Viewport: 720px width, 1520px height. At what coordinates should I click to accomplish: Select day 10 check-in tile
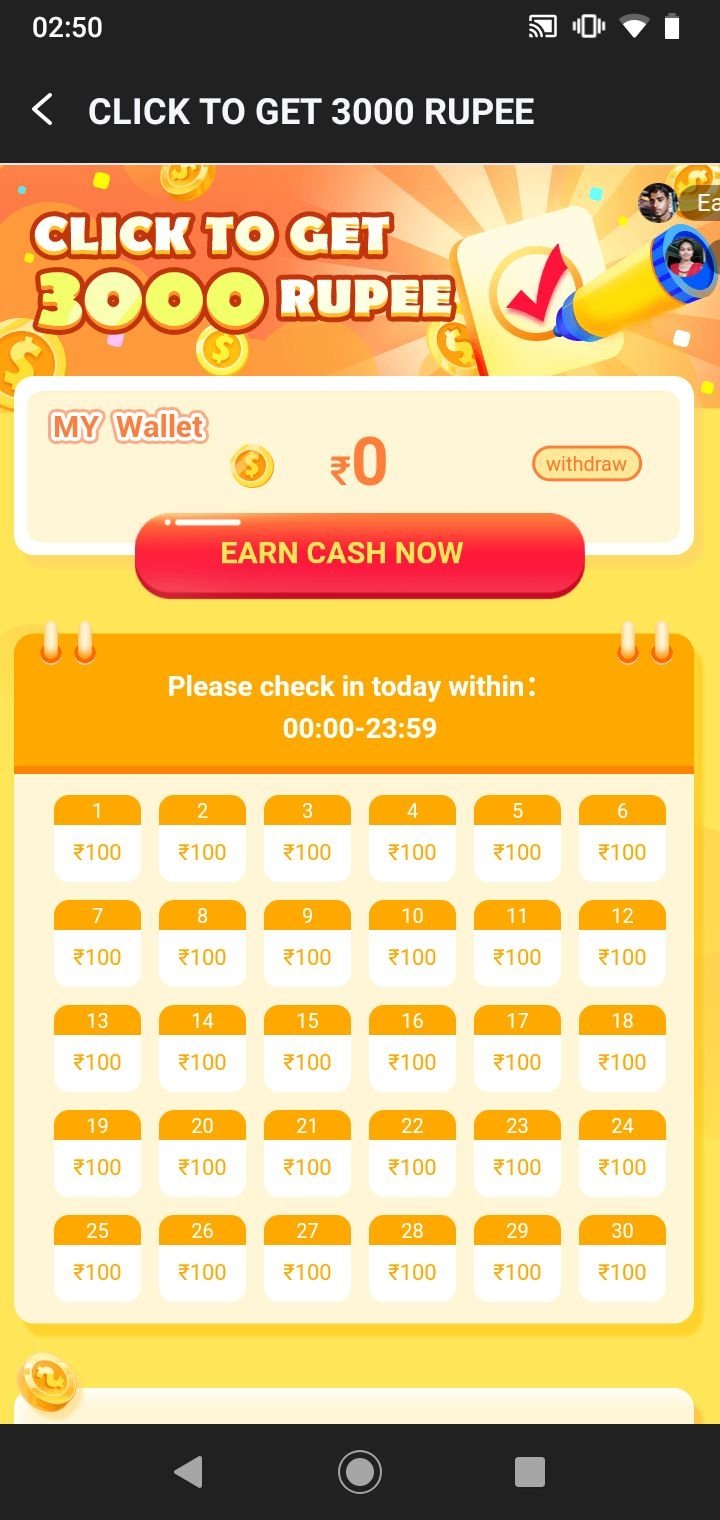[x=412, y=943]
